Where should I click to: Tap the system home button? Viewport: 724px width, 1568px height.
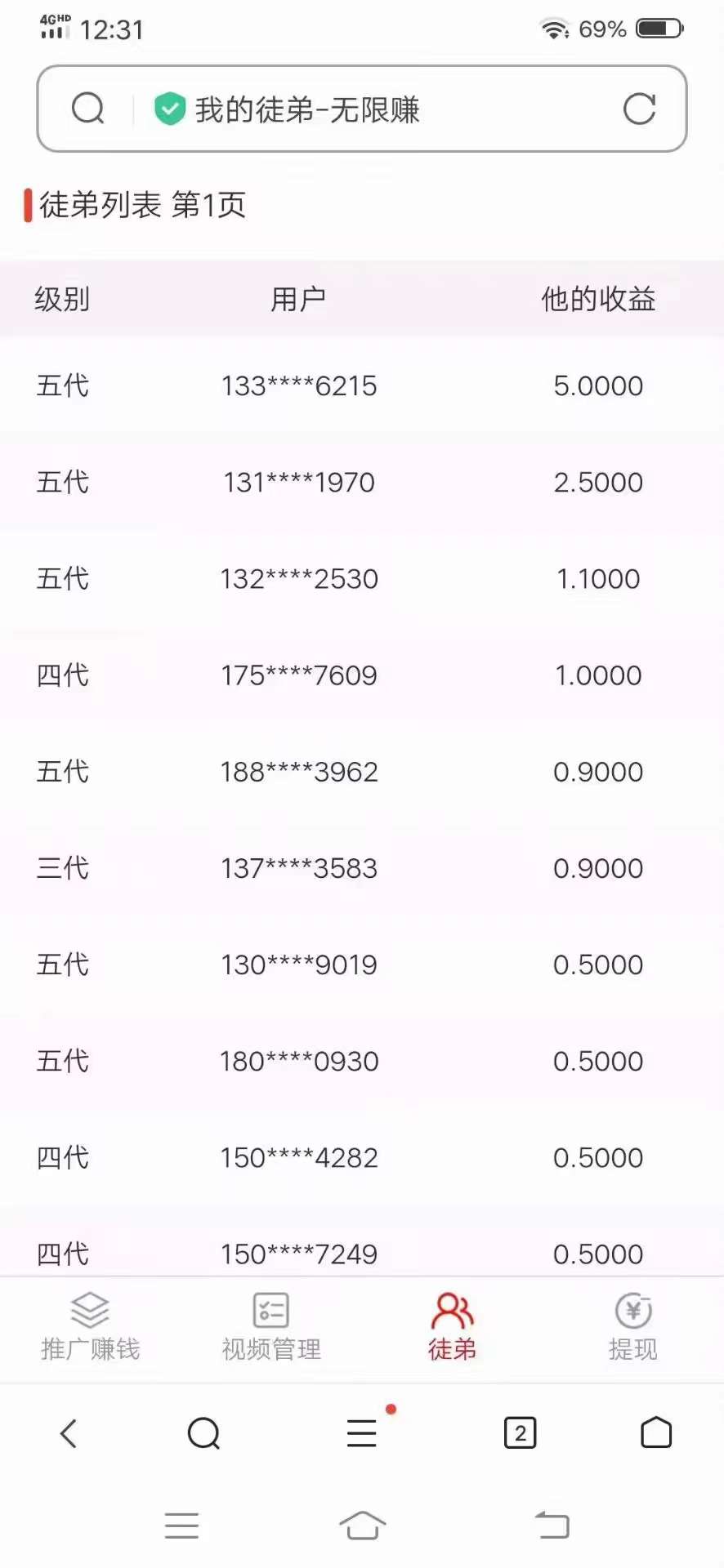(x=362, y=1526)
